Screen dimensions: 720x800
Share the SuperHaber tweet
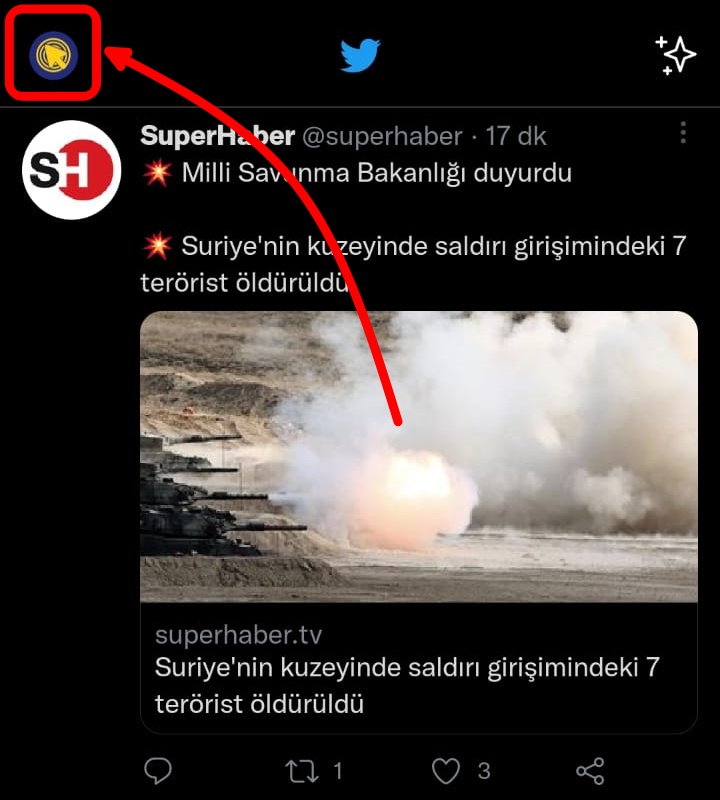coord(591,771)
